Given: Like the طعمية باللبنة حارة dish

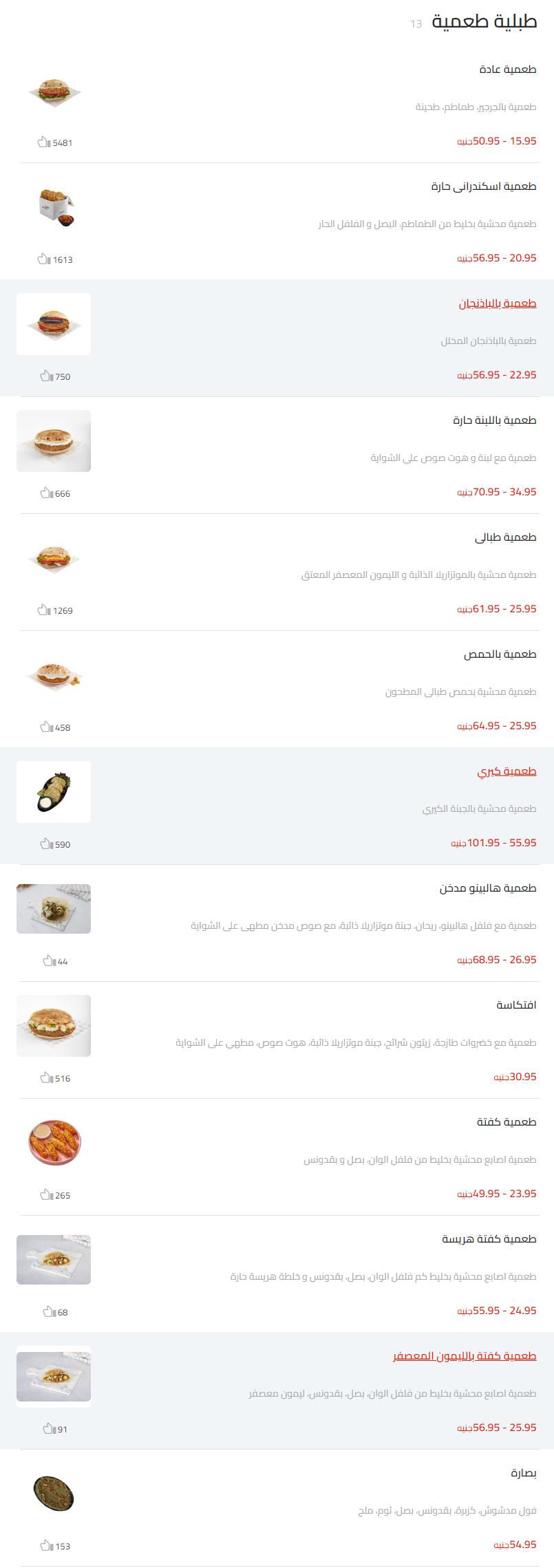Looking at the screenshot, I should [45, 493].
